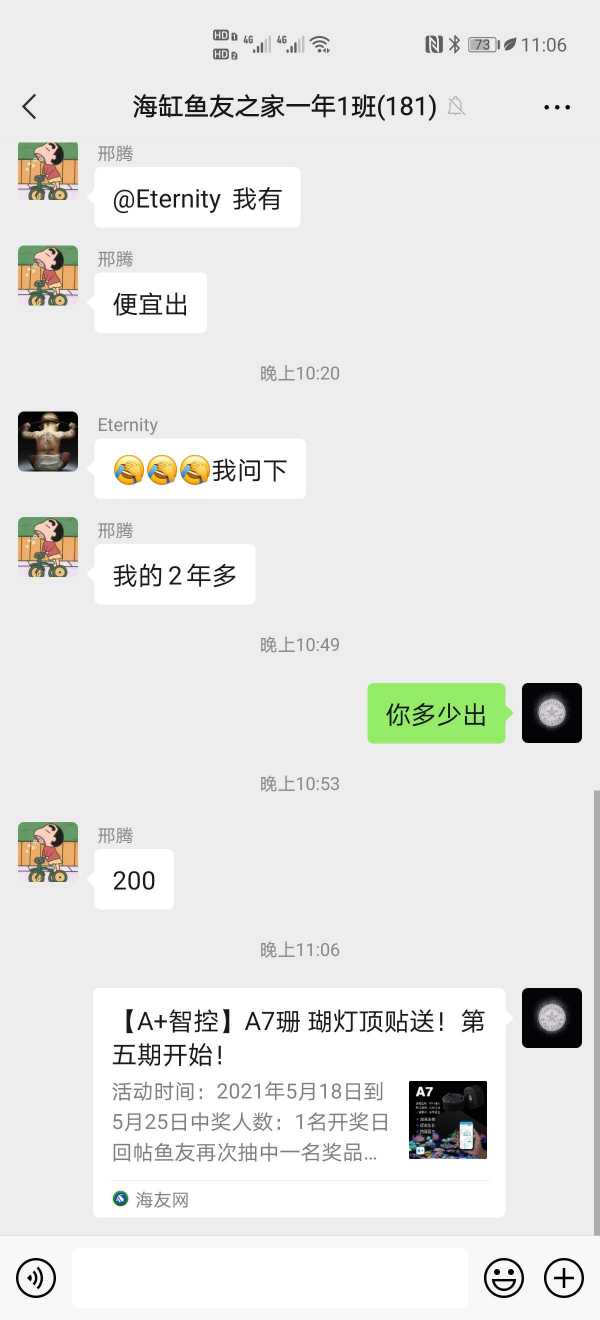The image size is (600, 1320).
Task: Open the plus attachment menu
Action: [x=563, y=1277]
